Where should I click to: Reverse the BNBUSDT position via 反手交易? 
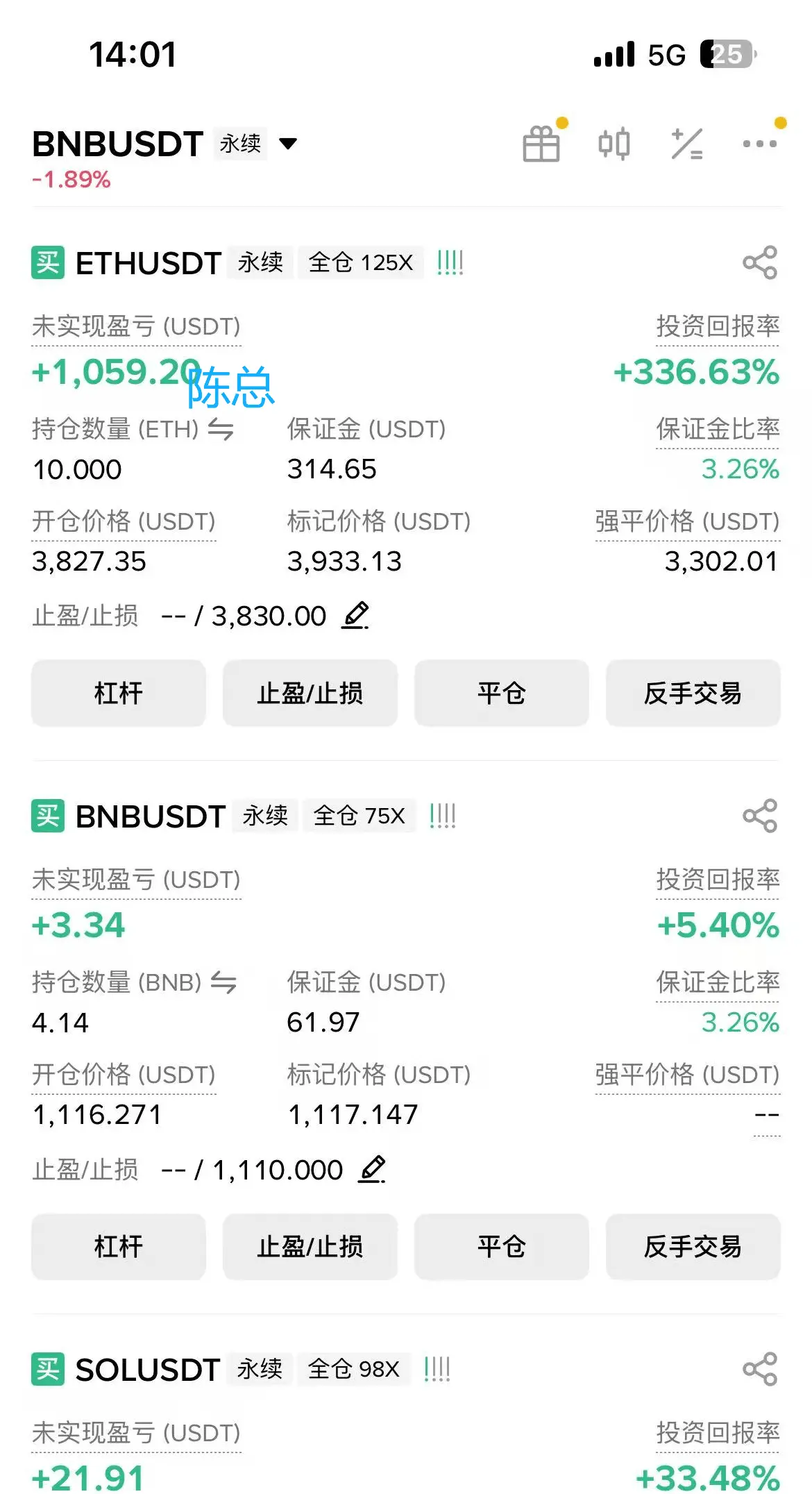693,1246
